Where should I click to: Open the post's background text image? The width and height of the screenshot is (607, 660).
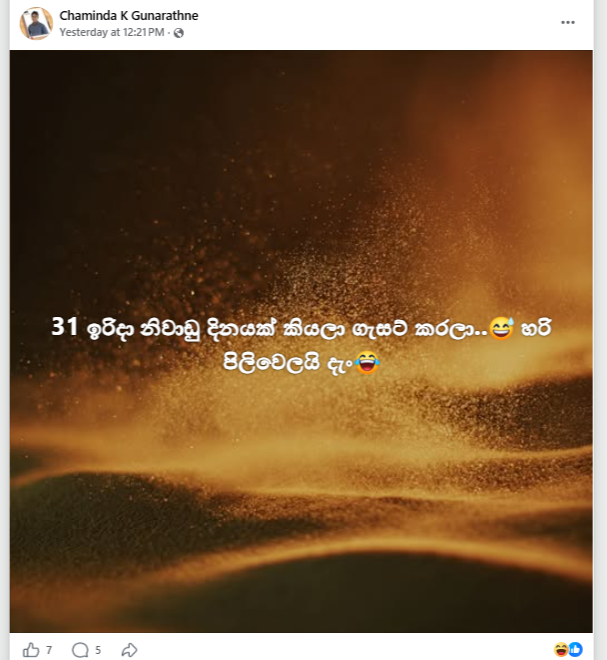pos(301,340)
